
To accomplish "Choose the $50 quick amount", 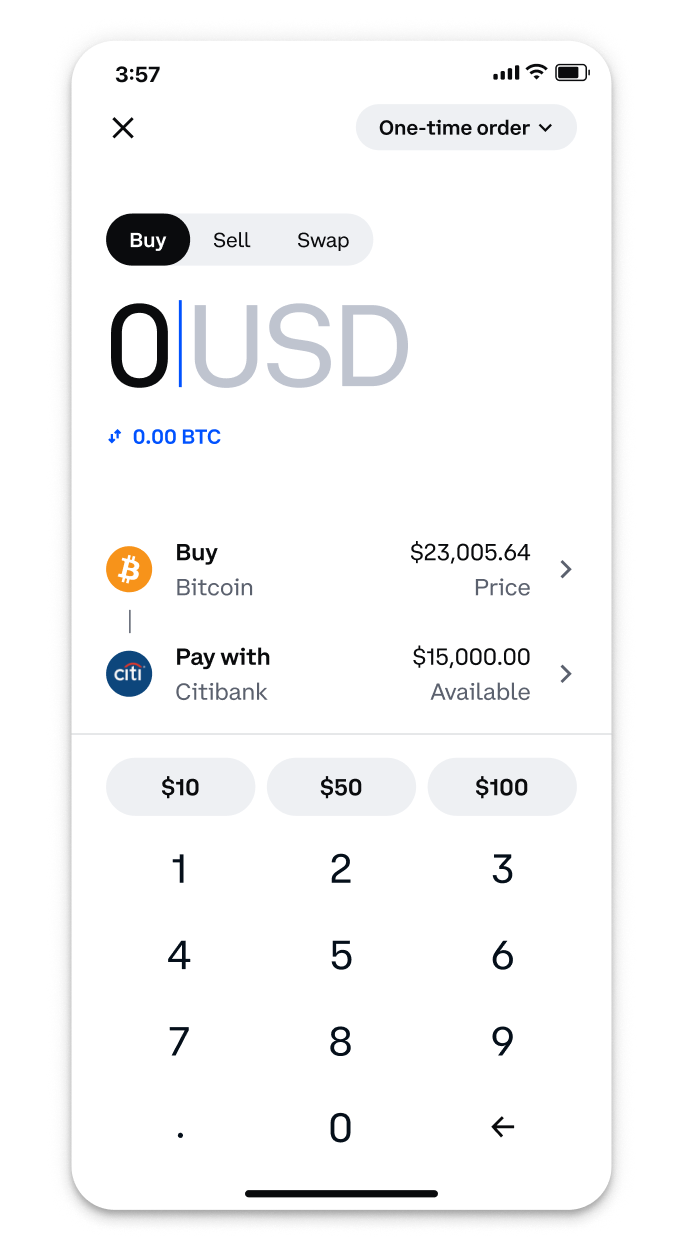I will (341, 787).
